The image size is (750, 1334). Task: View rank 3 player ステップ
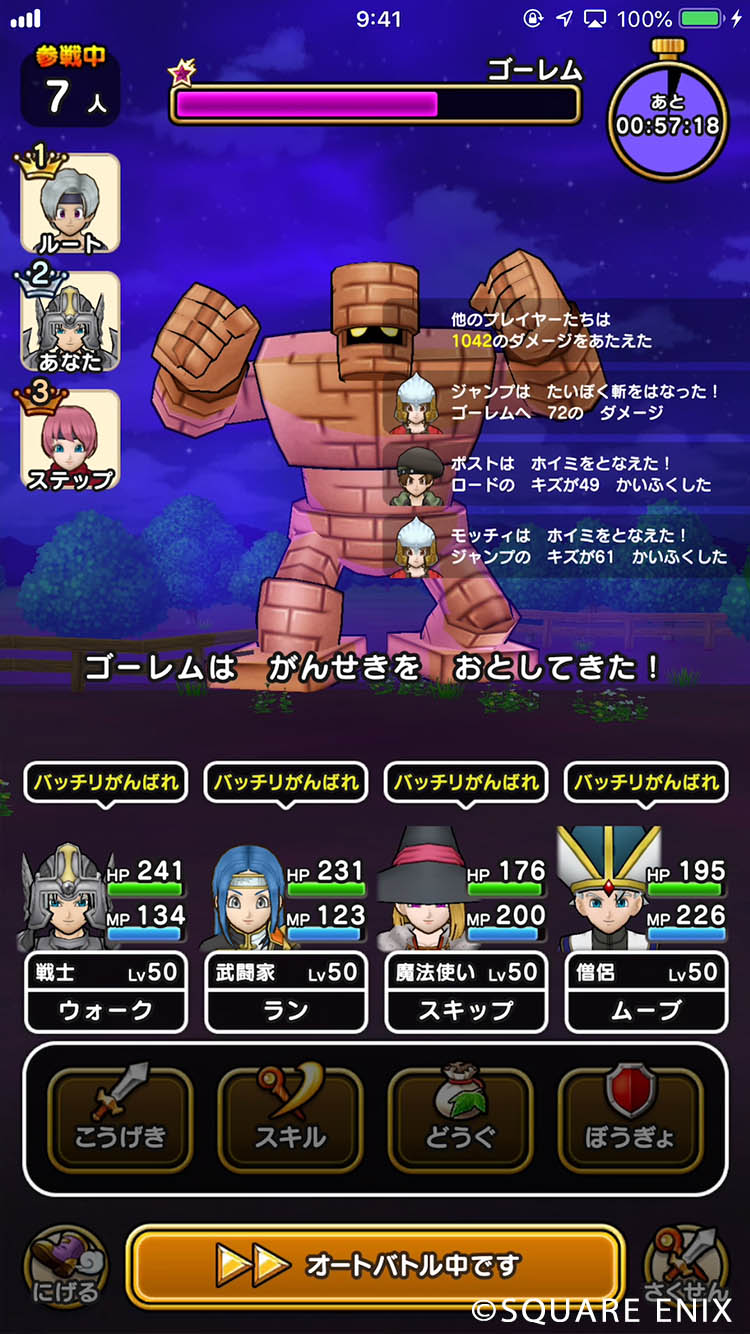pyautogui.click(x=70, y=440)
